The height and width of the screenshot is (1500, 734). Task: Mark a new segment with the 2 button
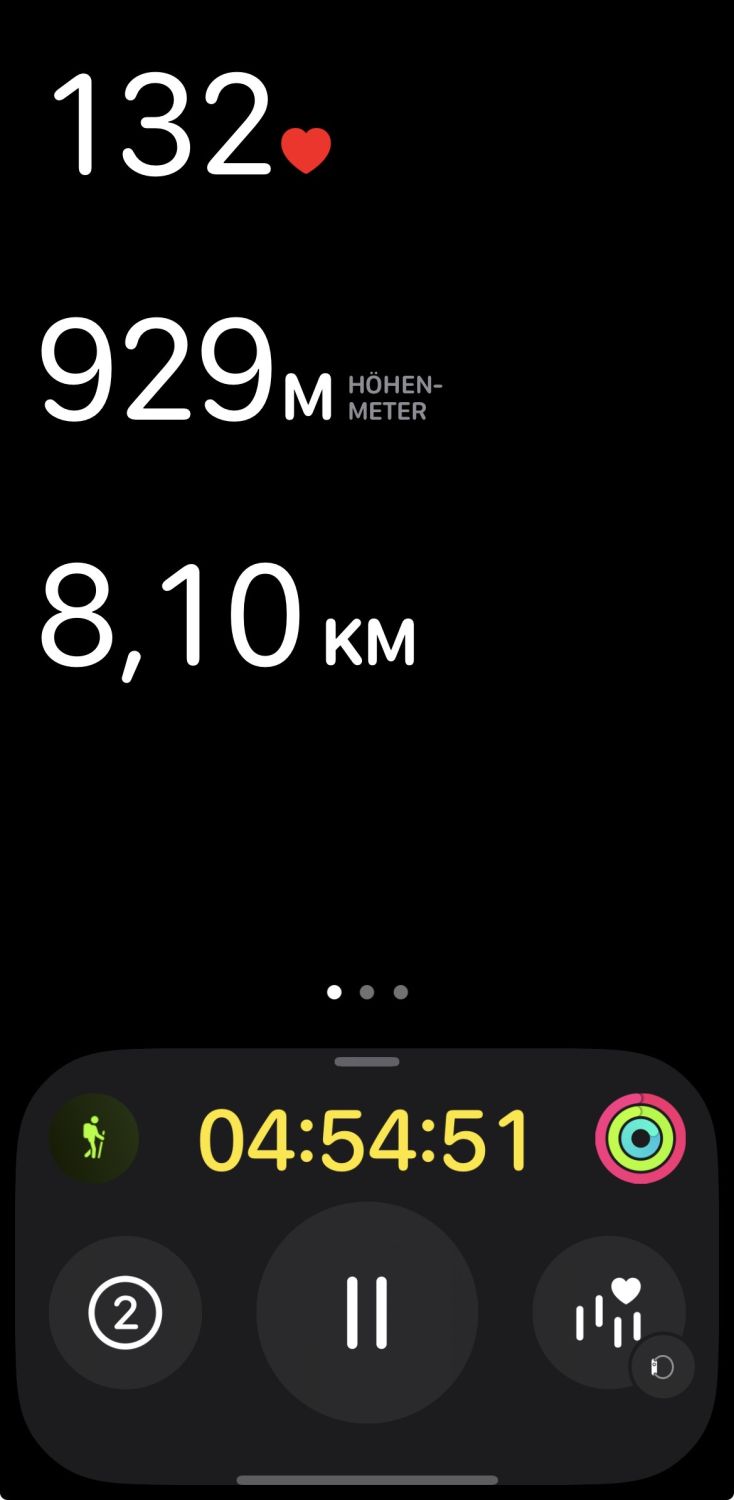pyautogui.click(x=125, y=1313)
